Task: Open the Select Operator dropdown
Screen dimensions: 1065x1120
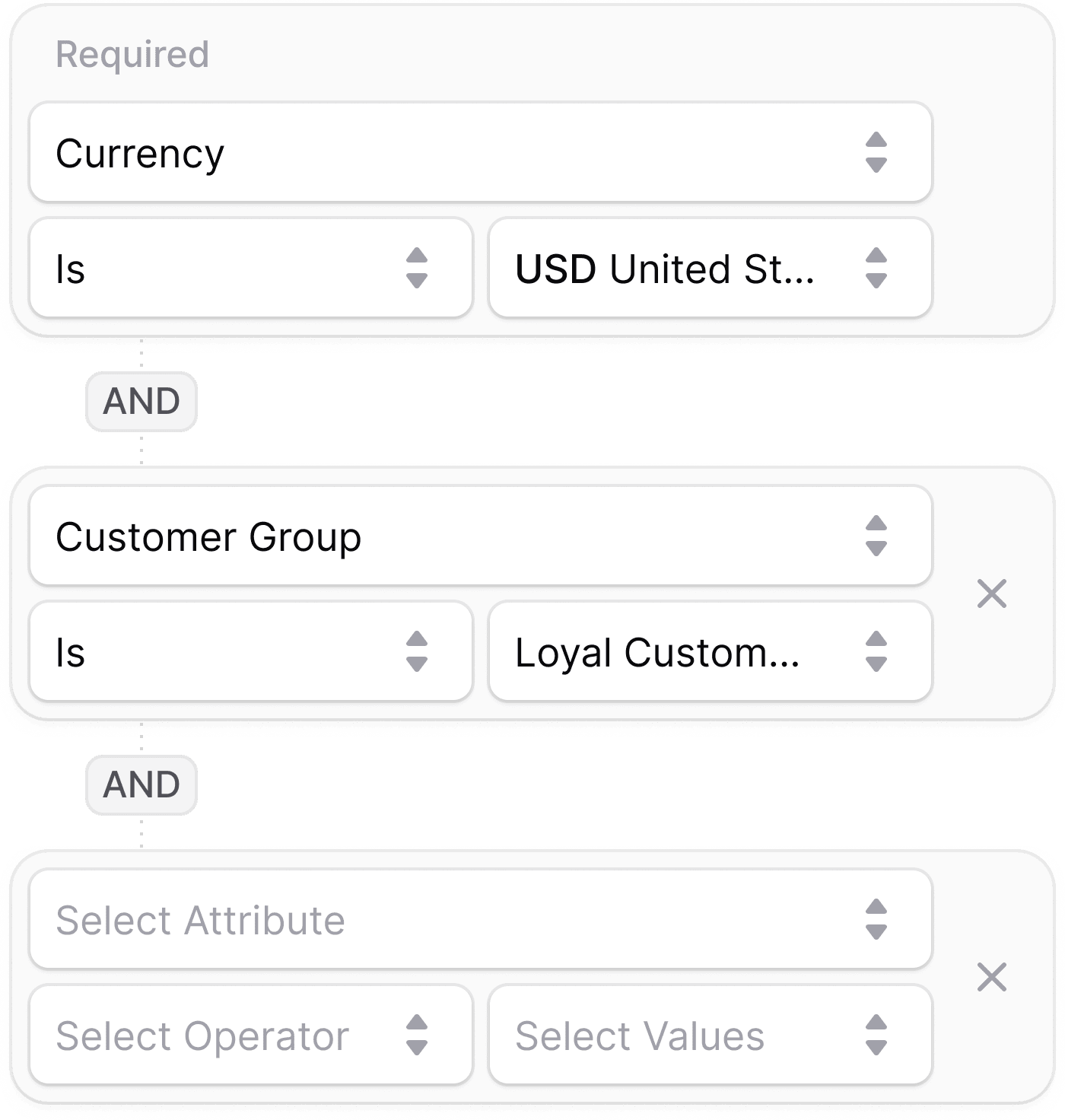Action: (251, 1035)
